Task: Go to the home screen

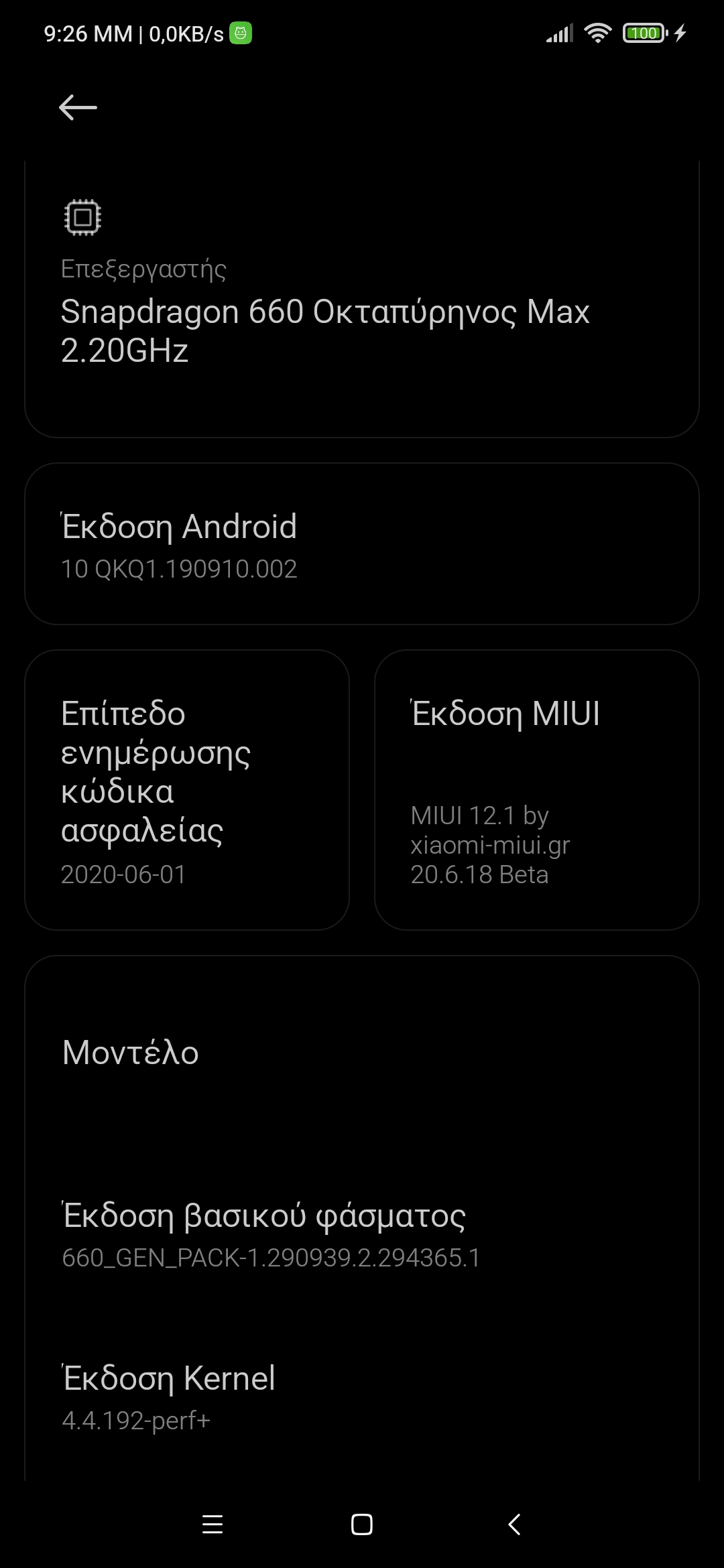Action: 362,1524
